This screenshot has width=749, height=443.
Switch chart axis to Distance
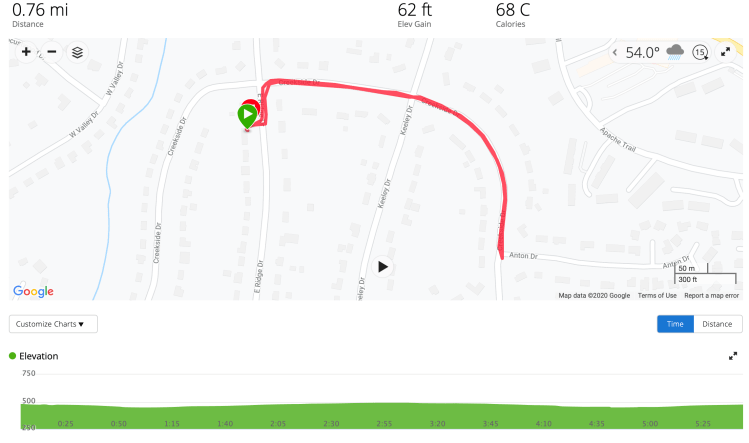point(718,324)
